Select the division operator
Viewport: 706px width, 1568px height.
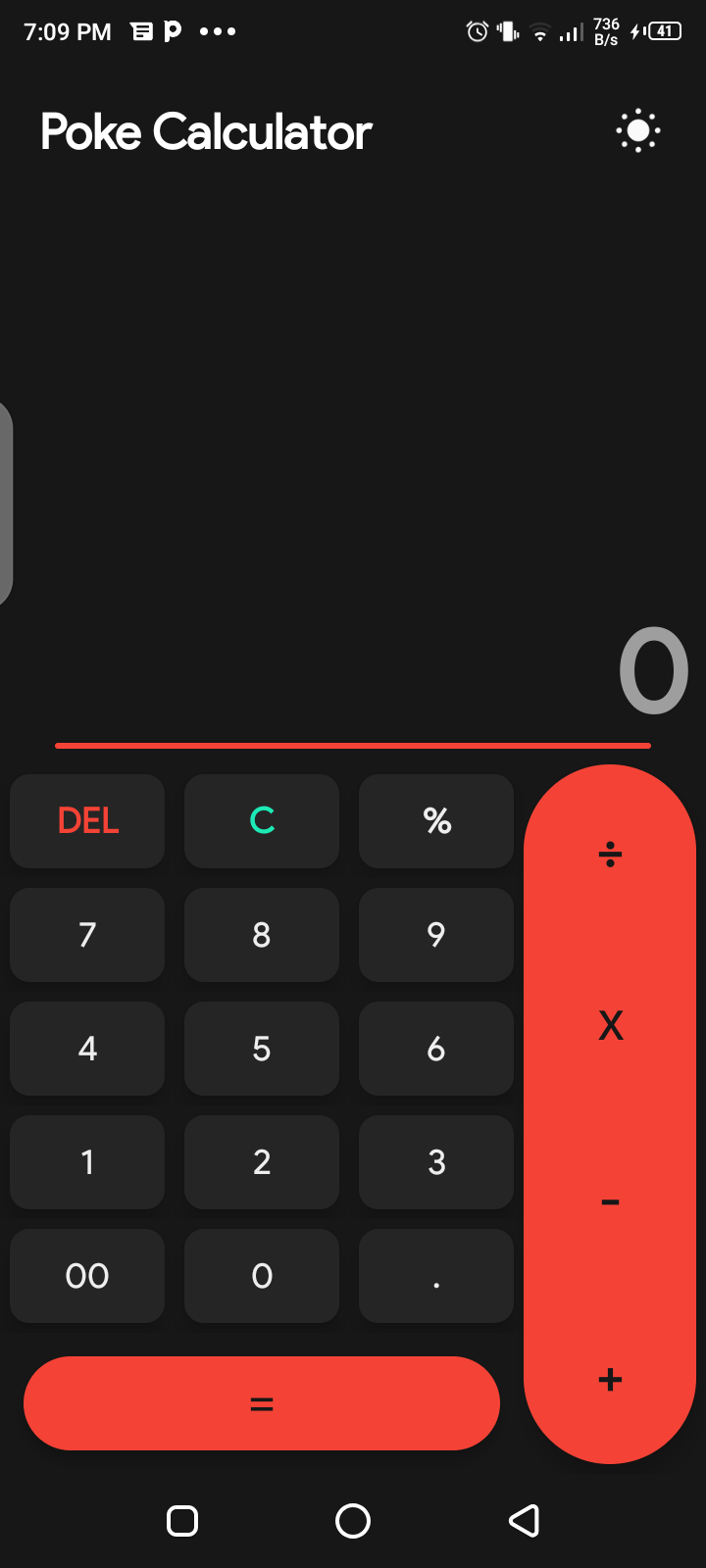610,854
